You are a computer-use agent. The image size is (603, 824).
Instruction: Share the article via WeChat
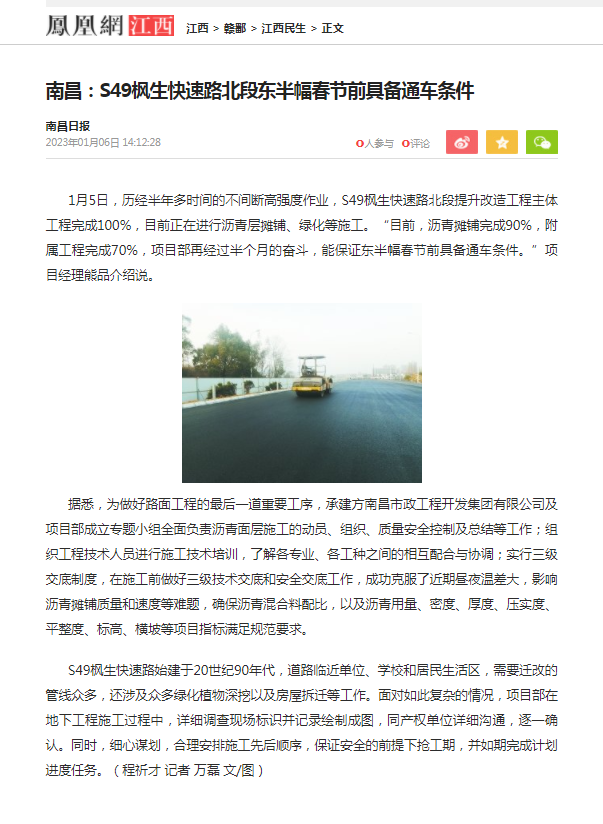point(542,143)
